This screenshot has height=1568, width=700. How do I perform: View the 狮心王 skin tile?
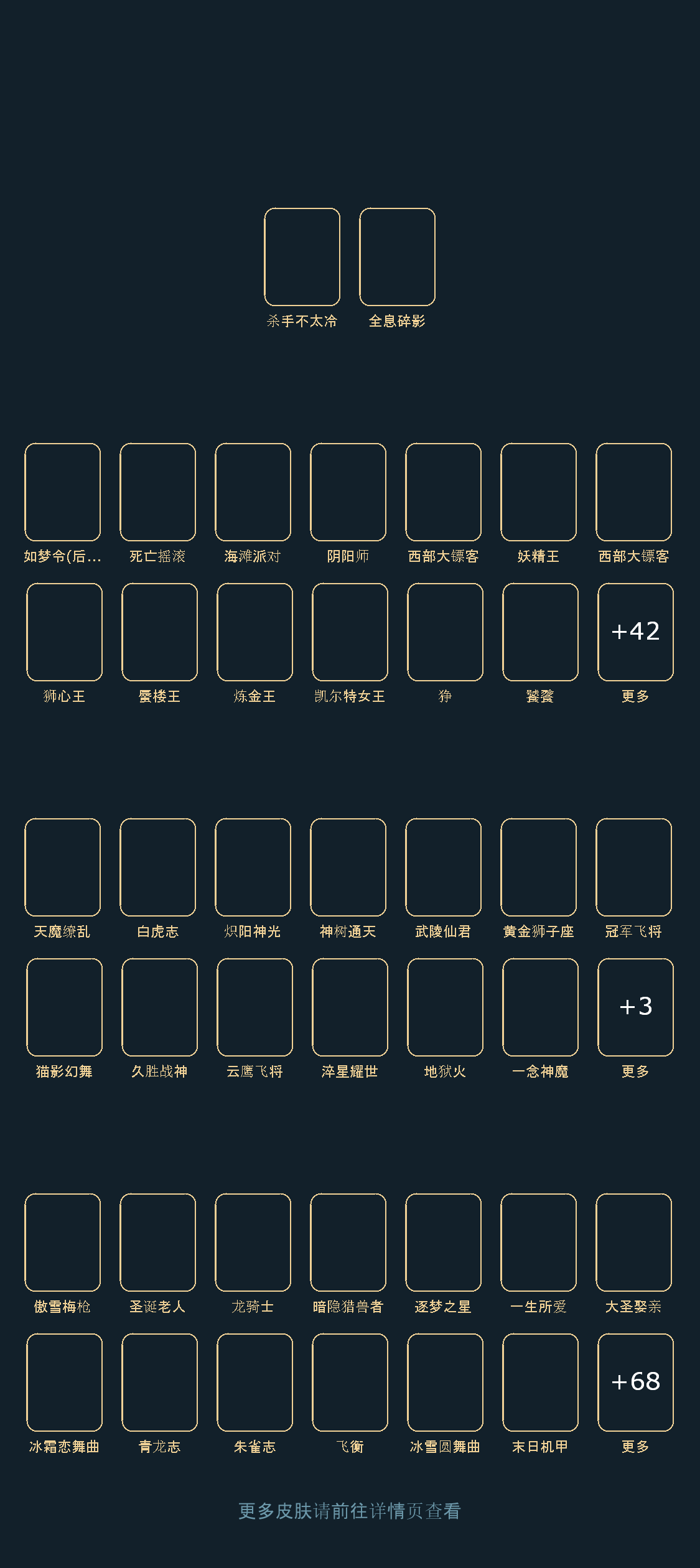pyautogui.click(x=64, y=632)
